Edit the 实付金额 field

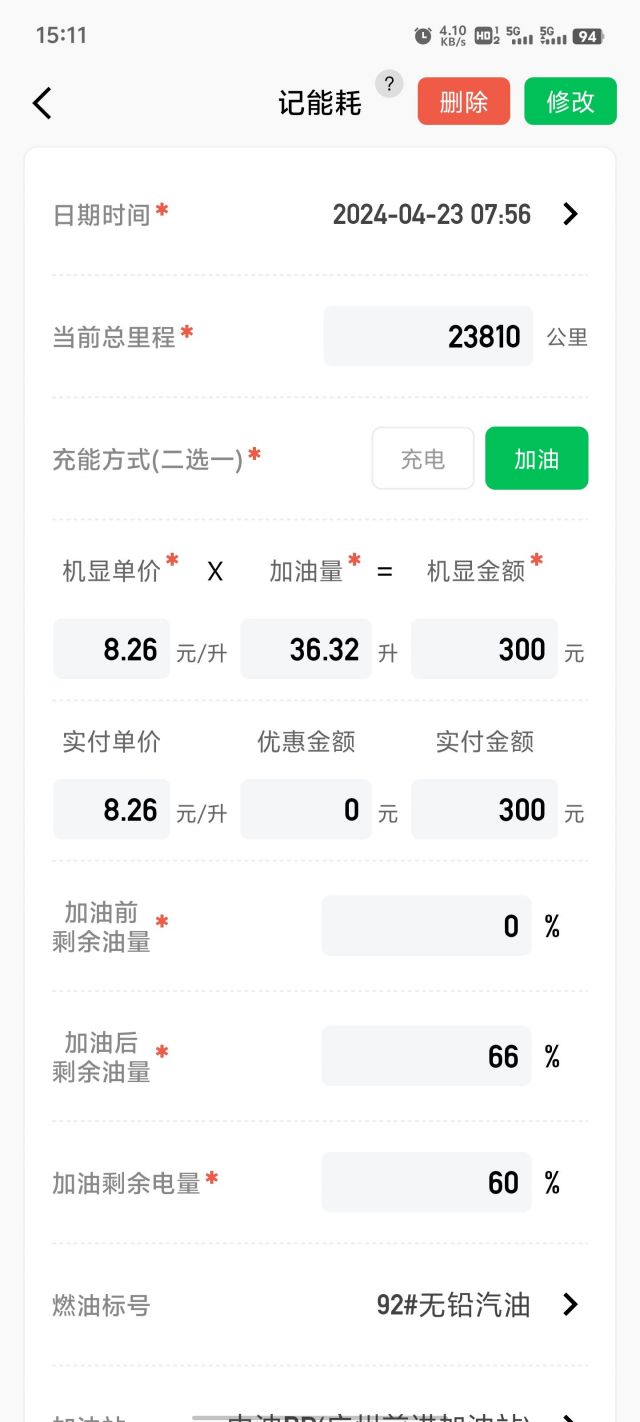484,810
